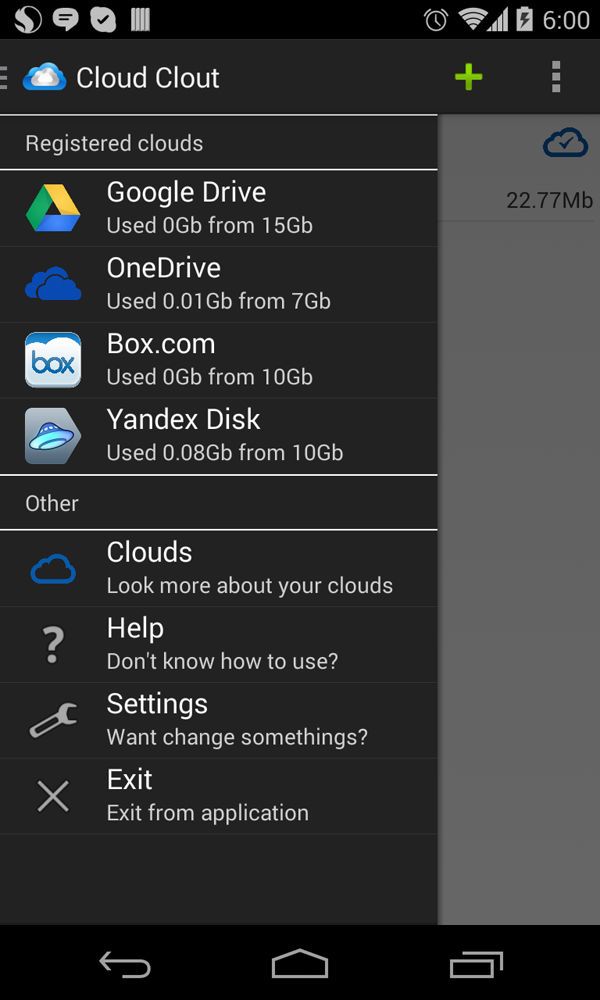This screenshot has height=1000, width=600.
Task: Open Clouds to look at your clouds
Action: click(x=218, y=568)
